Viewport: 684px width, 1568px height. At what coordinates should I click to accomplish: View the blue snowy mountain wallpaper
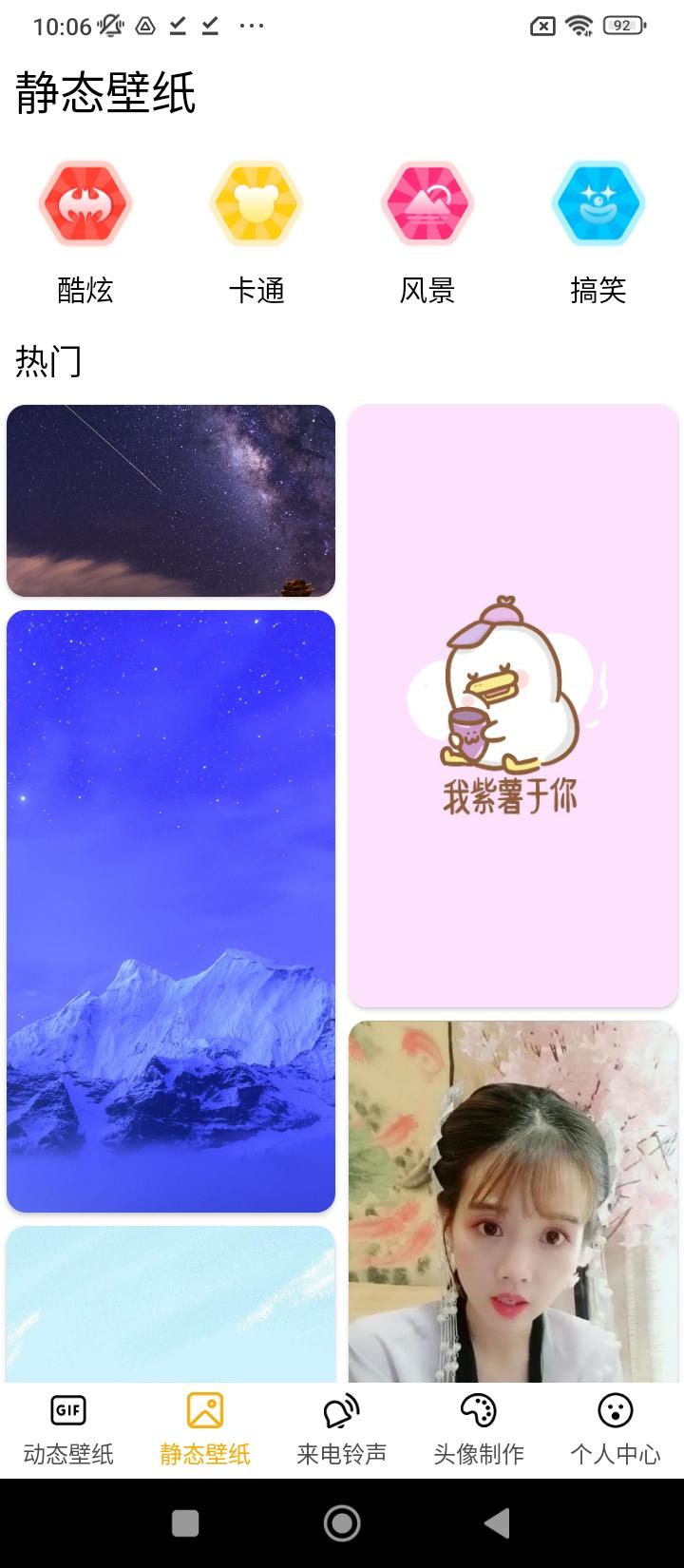click(x=171, y=910)
